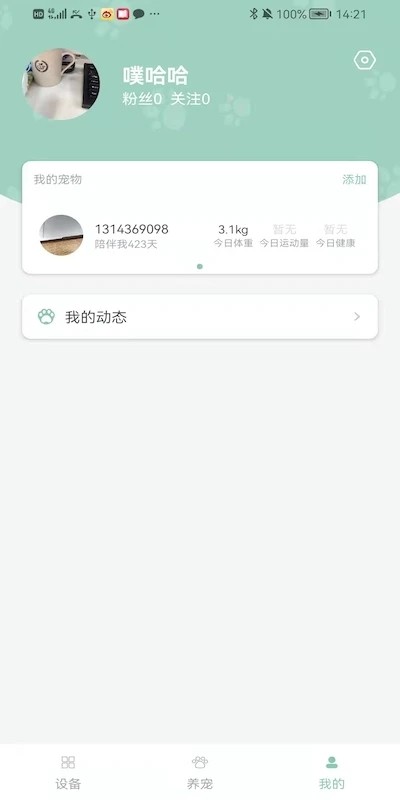Tap 添加 to add a pet

354,180
